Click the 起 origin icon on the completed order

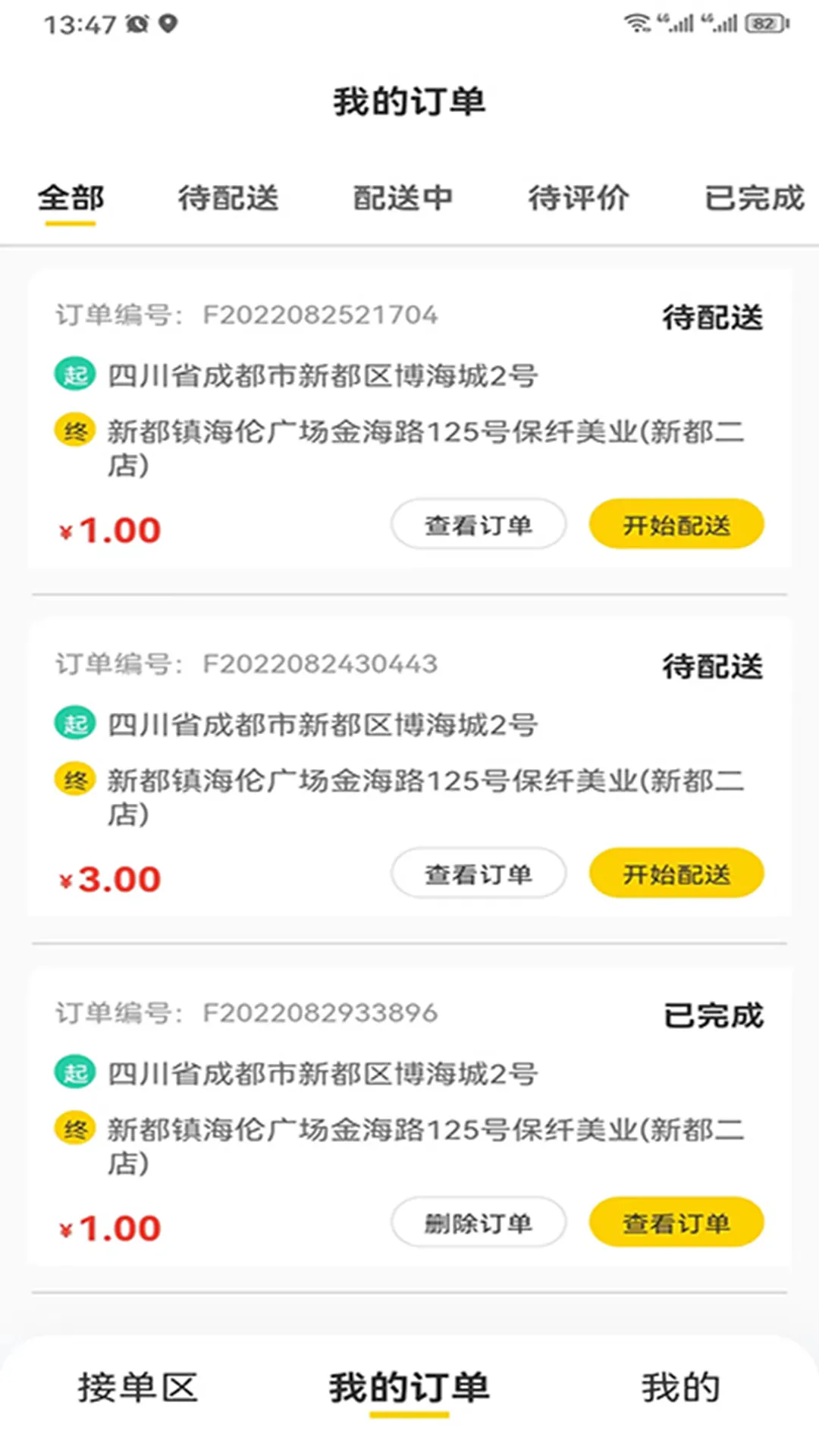coord(74,1072)
